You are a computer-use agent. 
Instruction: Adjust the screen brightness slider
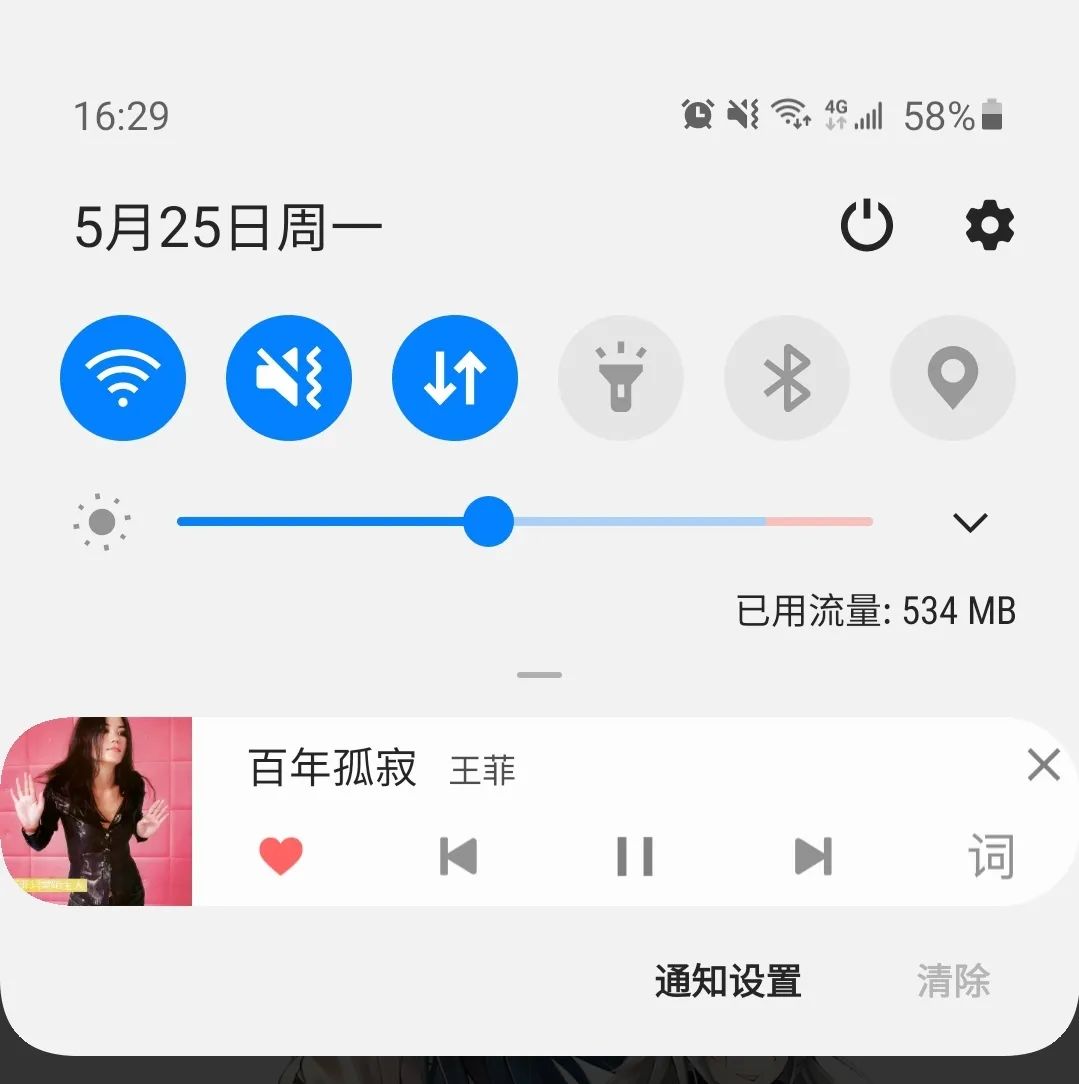point(488,521)
